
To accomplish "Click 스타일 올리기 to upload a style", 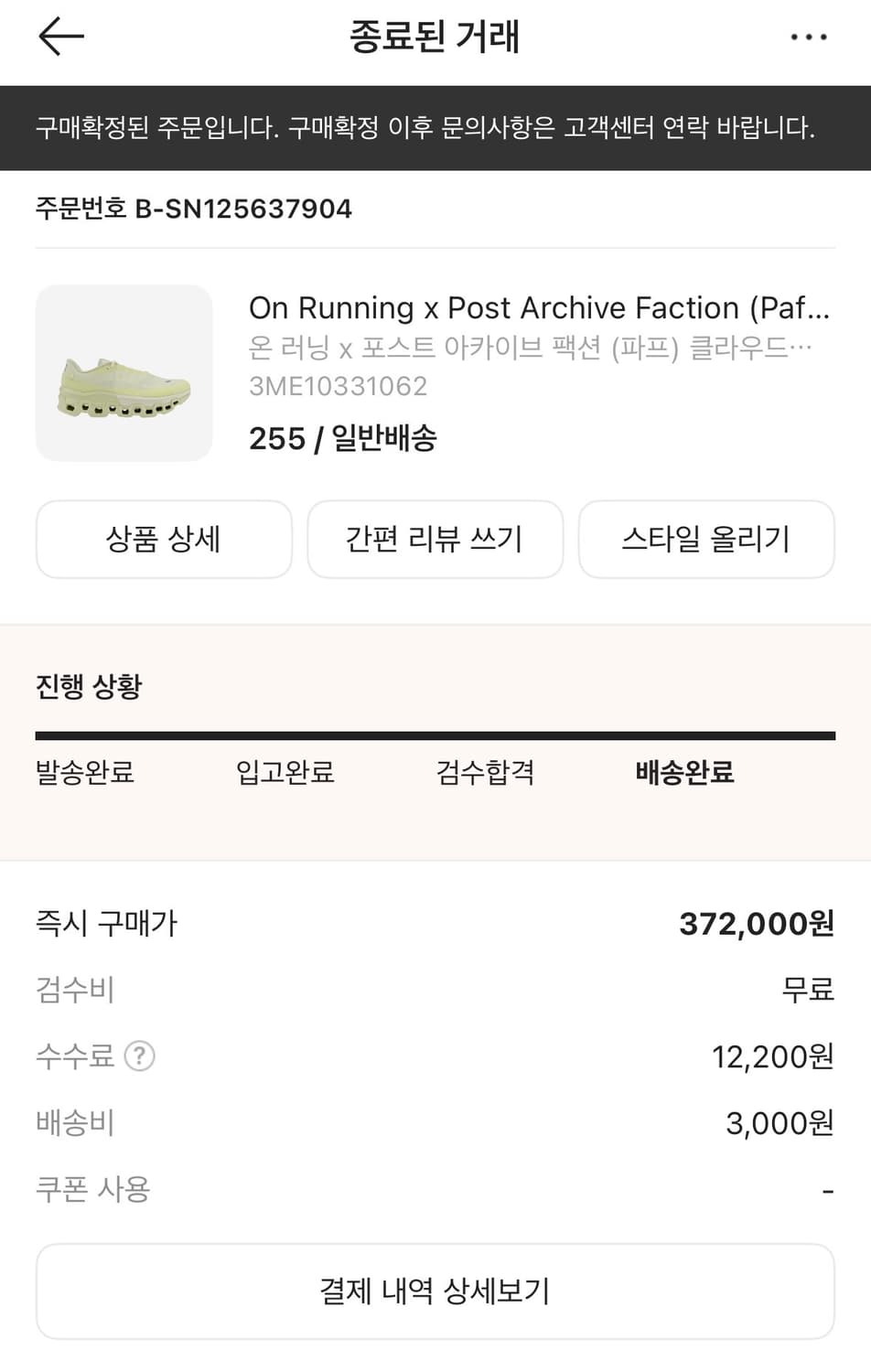I will [706, 540].
